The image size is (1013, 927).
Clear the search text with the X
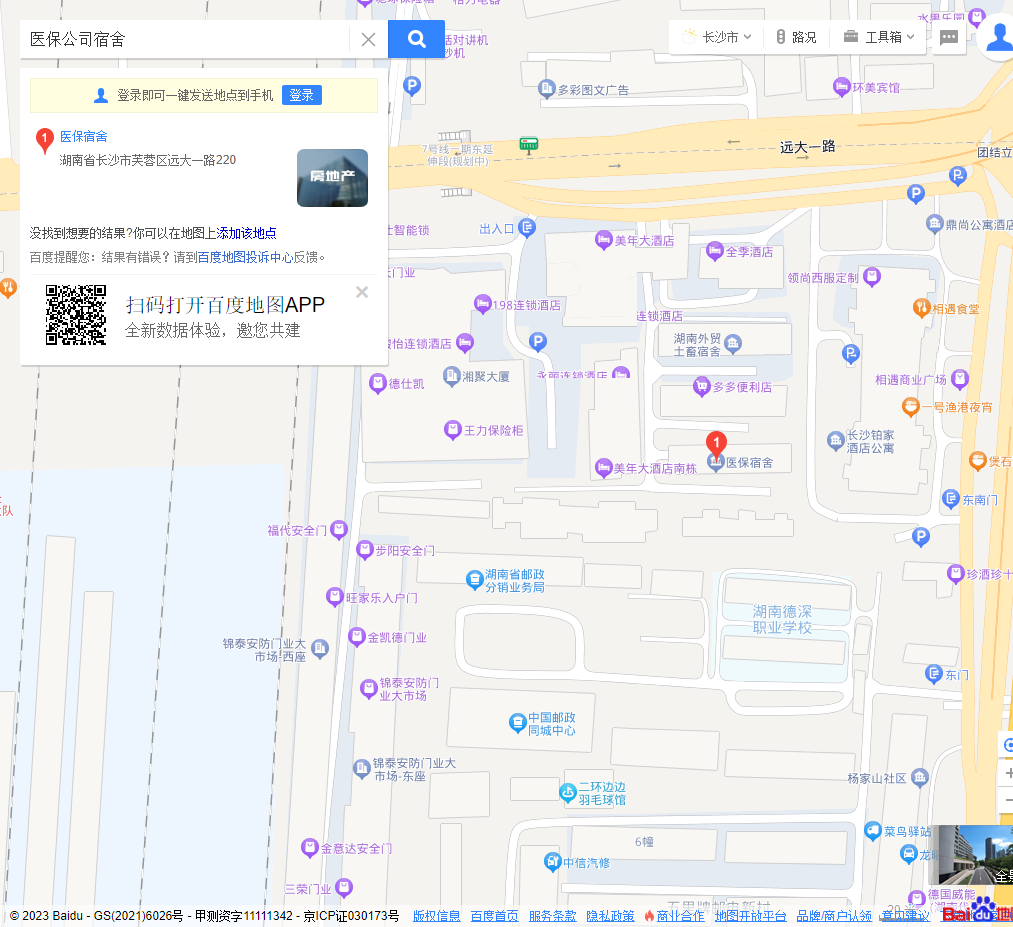368,40
